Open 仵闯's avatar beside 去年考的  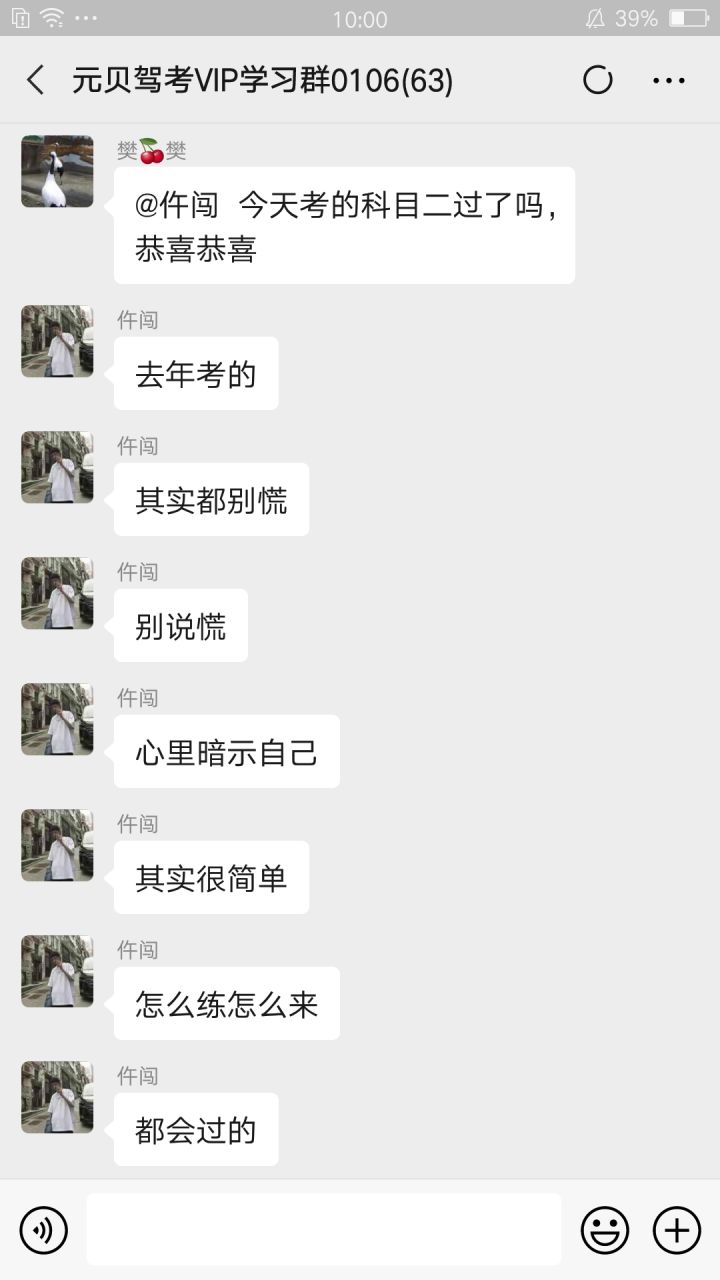coord(57,341)
